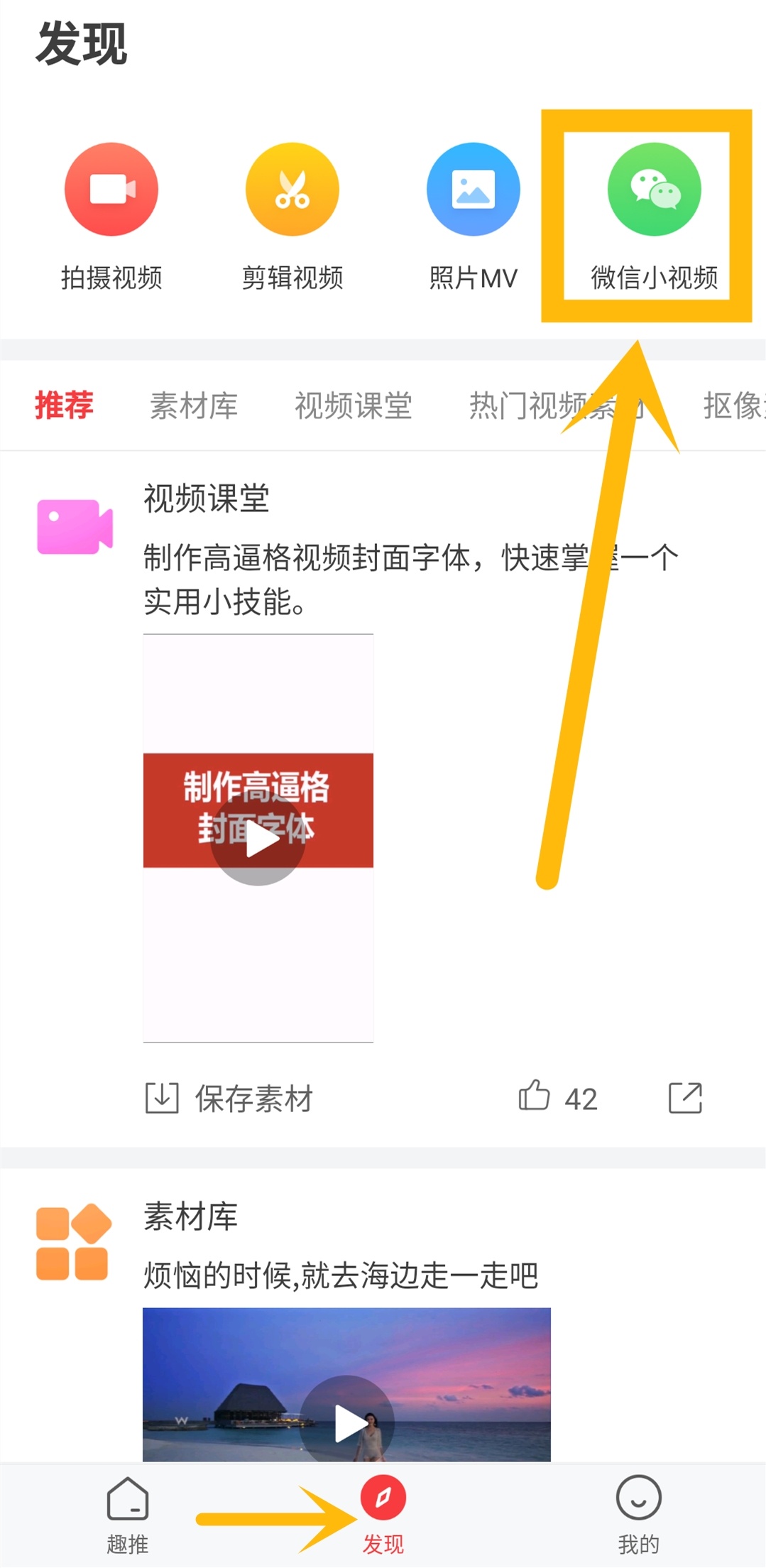Like the 视频课堂 post with 42 likes
Viewport: 766px width, 1568px height.
(558, 1098)
